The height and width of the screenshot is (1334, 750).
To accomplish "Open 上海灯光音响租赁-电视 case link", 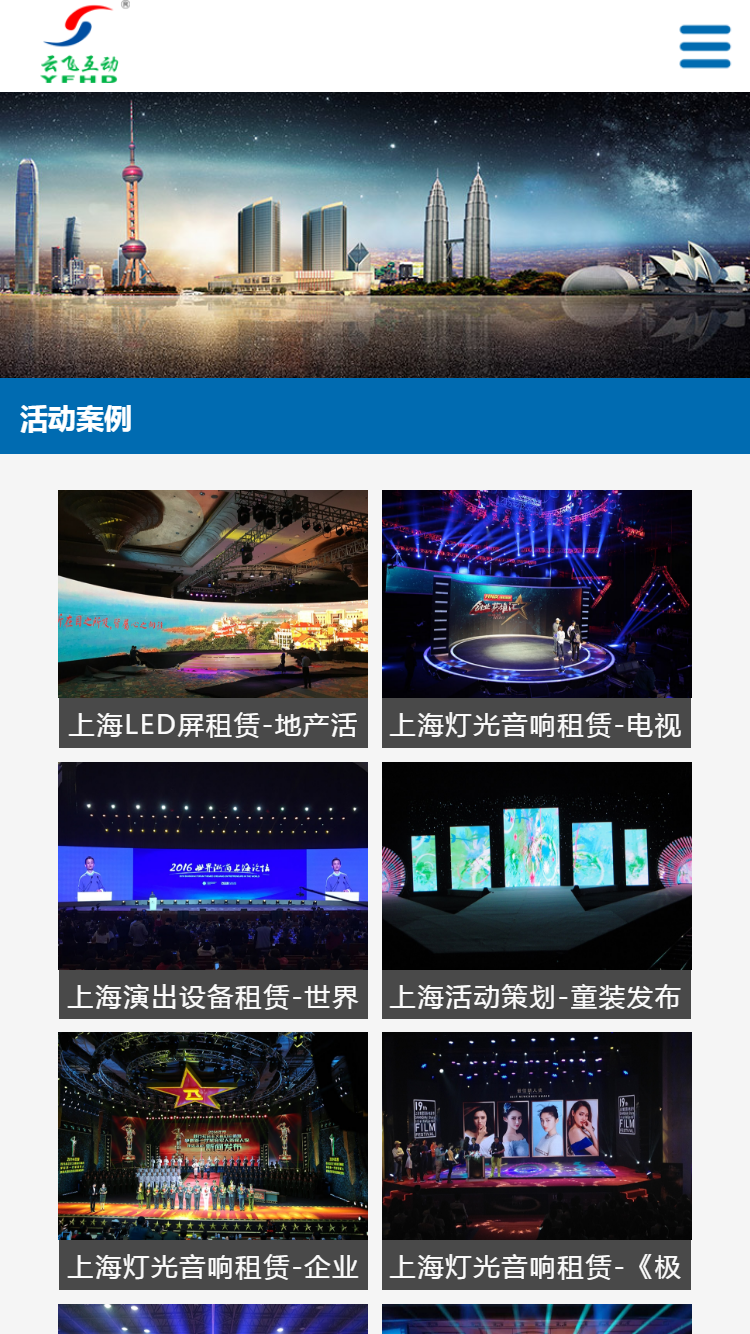I will pyautogui.click(x=536, y=723).
